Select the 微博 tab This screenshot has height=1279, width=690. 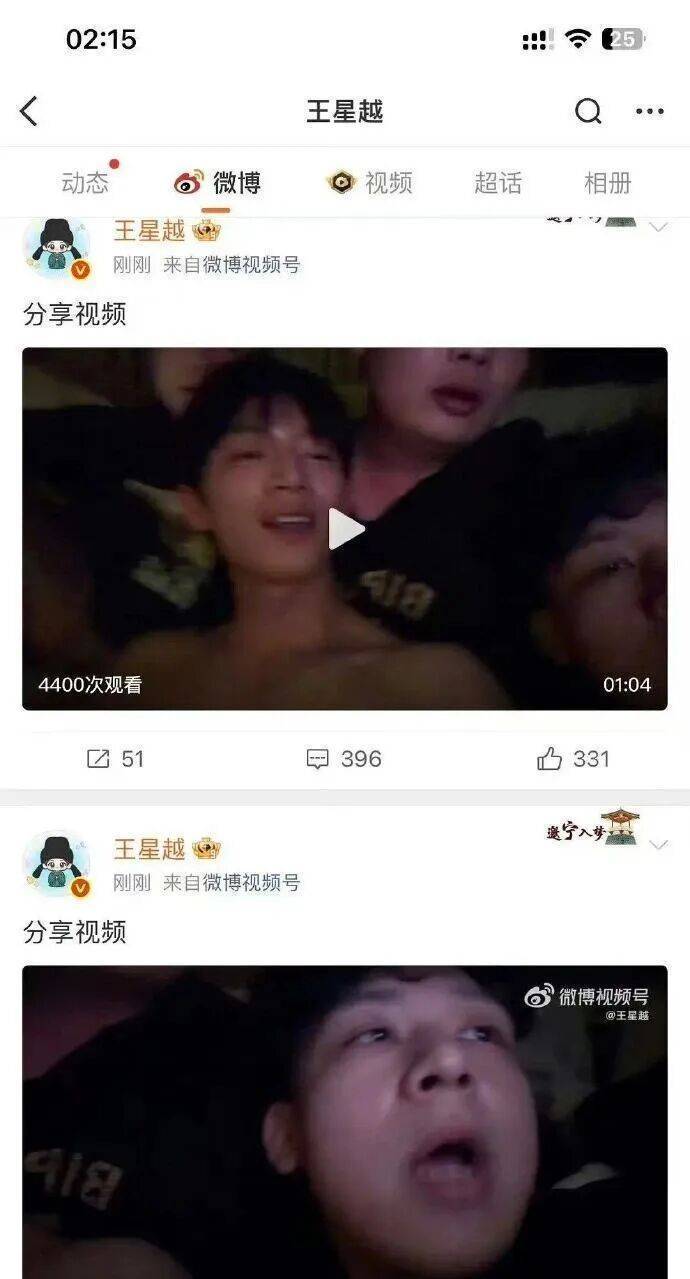[218, 183]
